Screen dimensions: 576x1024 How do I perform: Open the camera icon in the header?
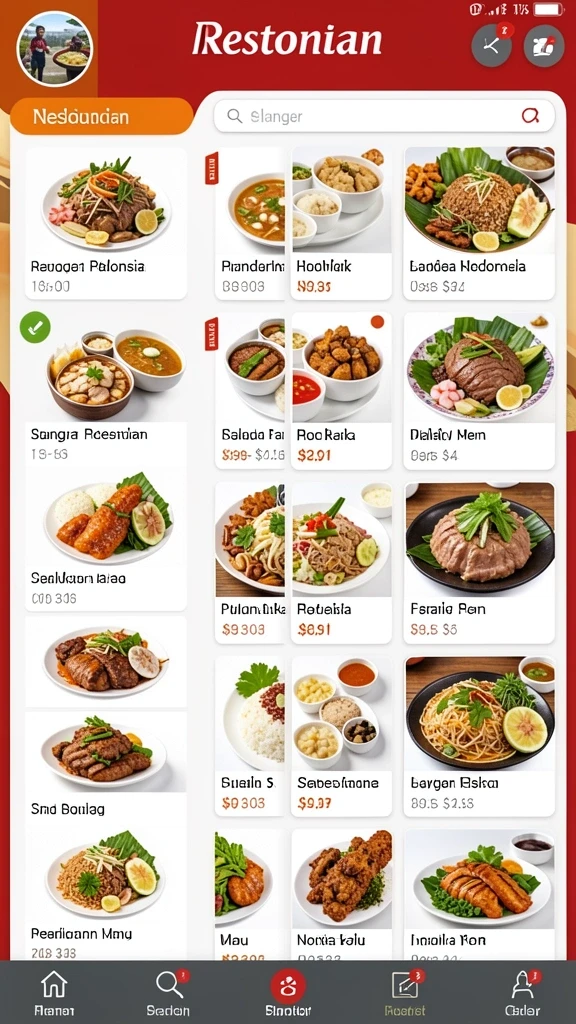click(x=544, y=46)
